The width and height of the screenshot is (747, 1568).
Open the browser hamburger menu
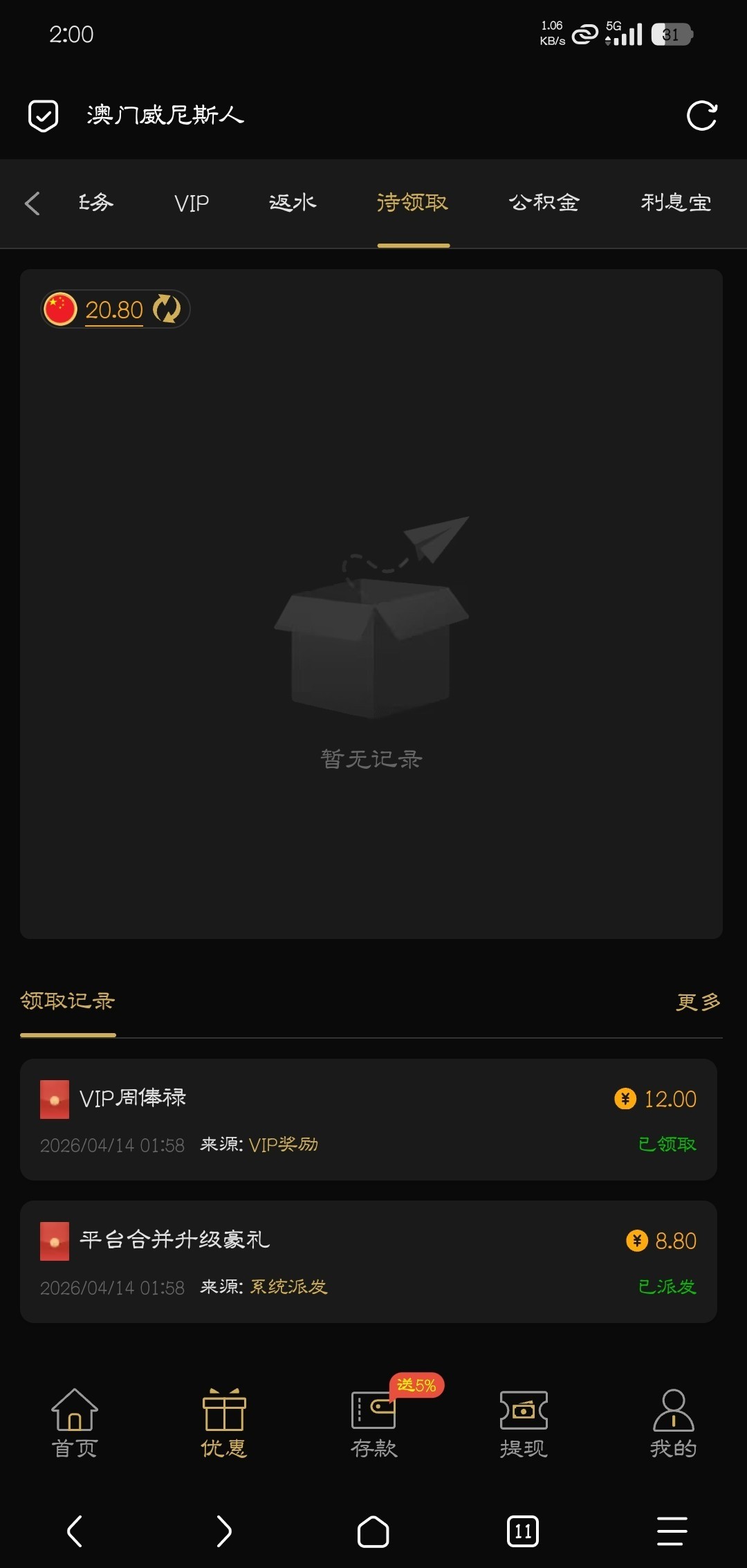pyautogui.click(x=672, y=1531)
